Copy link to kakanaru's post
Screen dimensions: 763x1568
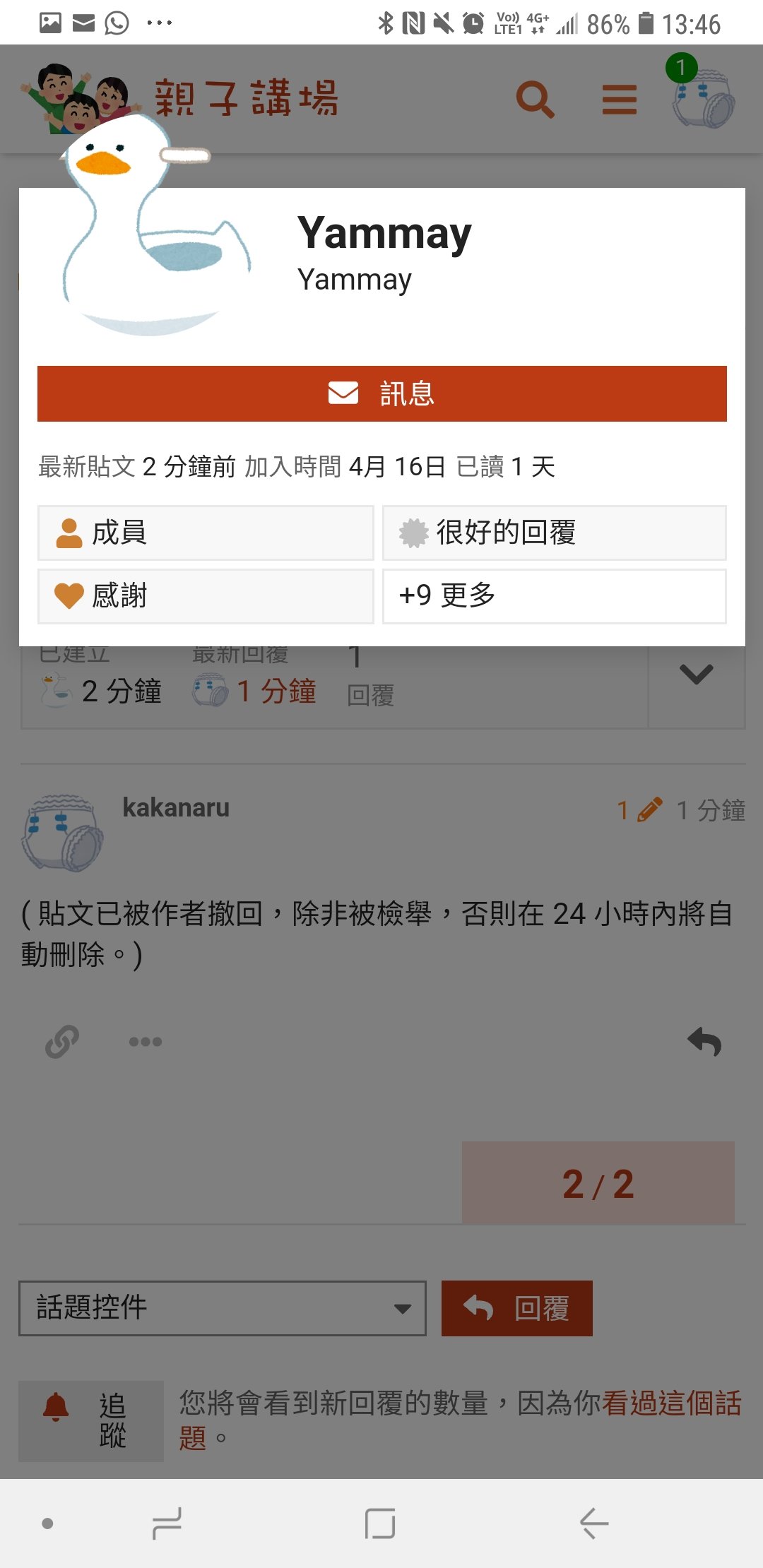[x=62, y=1041]
